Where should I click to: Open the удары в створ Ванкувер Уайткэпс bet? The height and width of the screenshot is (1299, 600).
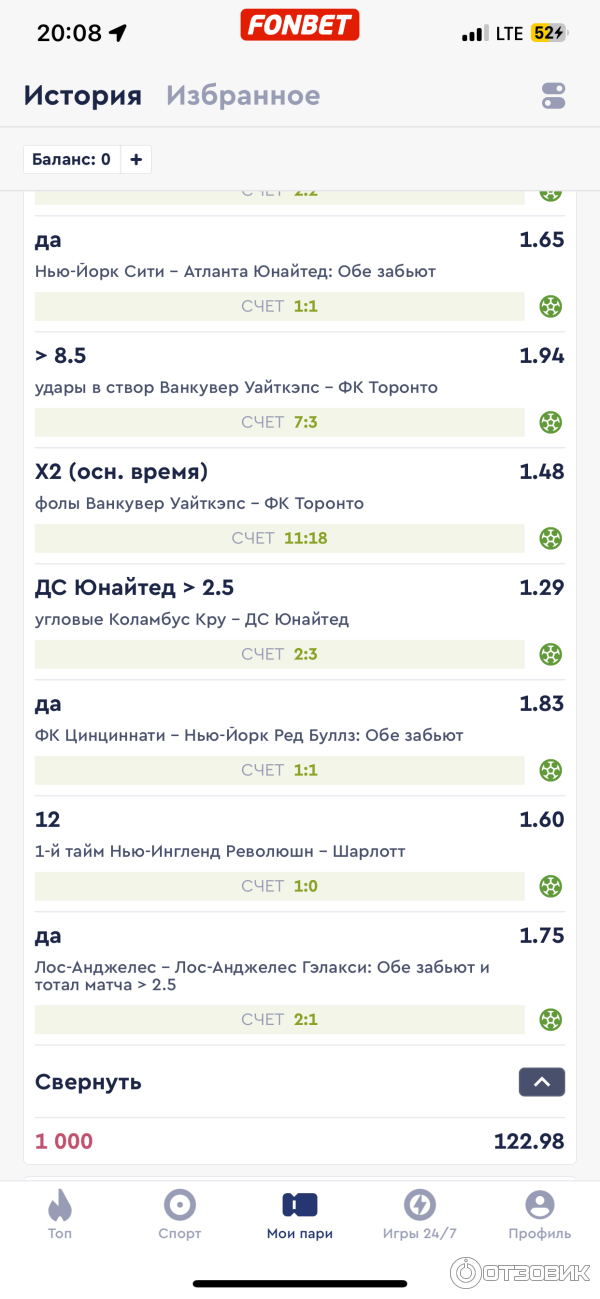click(236, 387)
